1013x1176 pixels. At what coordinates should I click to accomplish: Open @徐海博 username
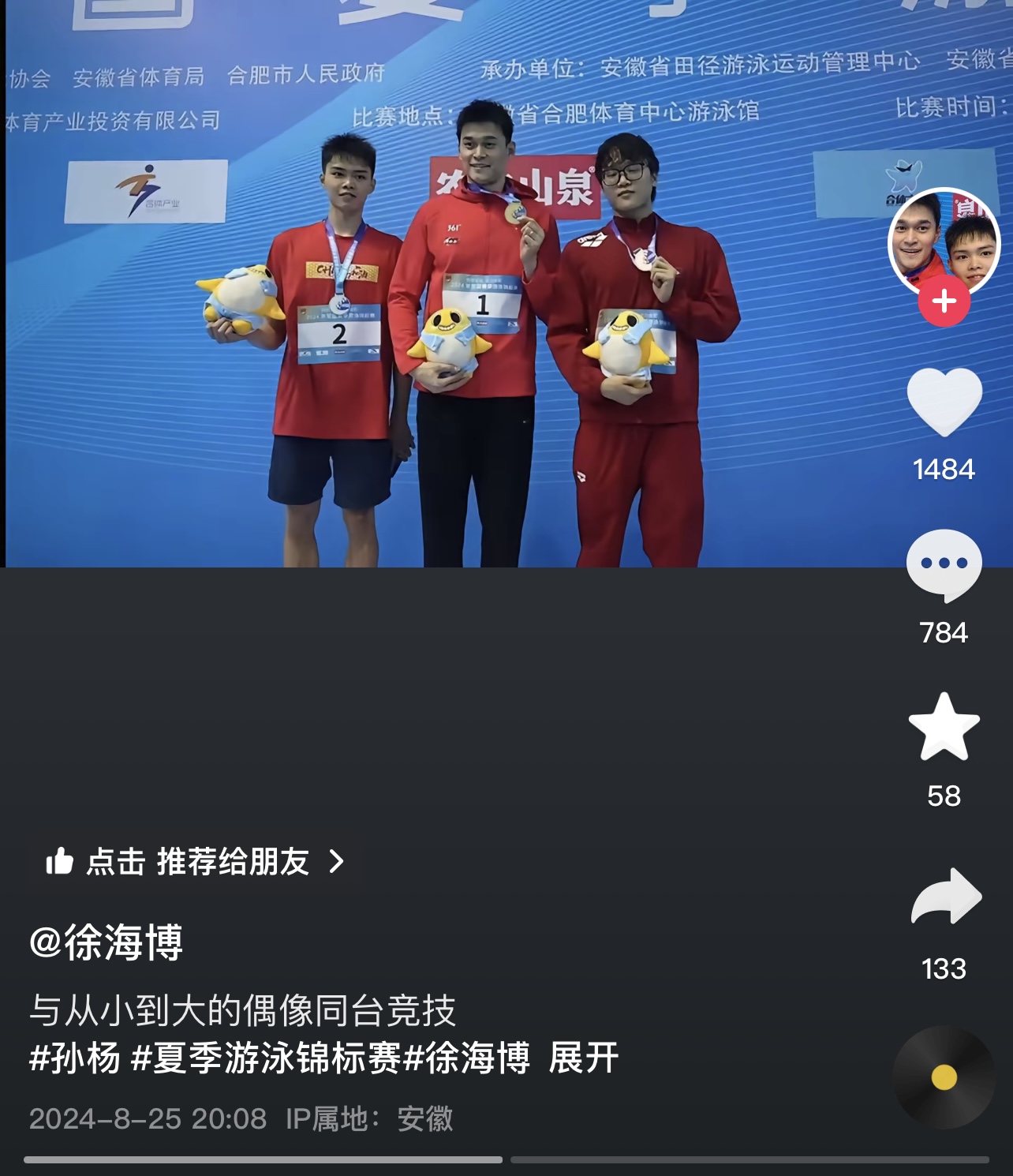pyautogui.click(x=107, y=942)
